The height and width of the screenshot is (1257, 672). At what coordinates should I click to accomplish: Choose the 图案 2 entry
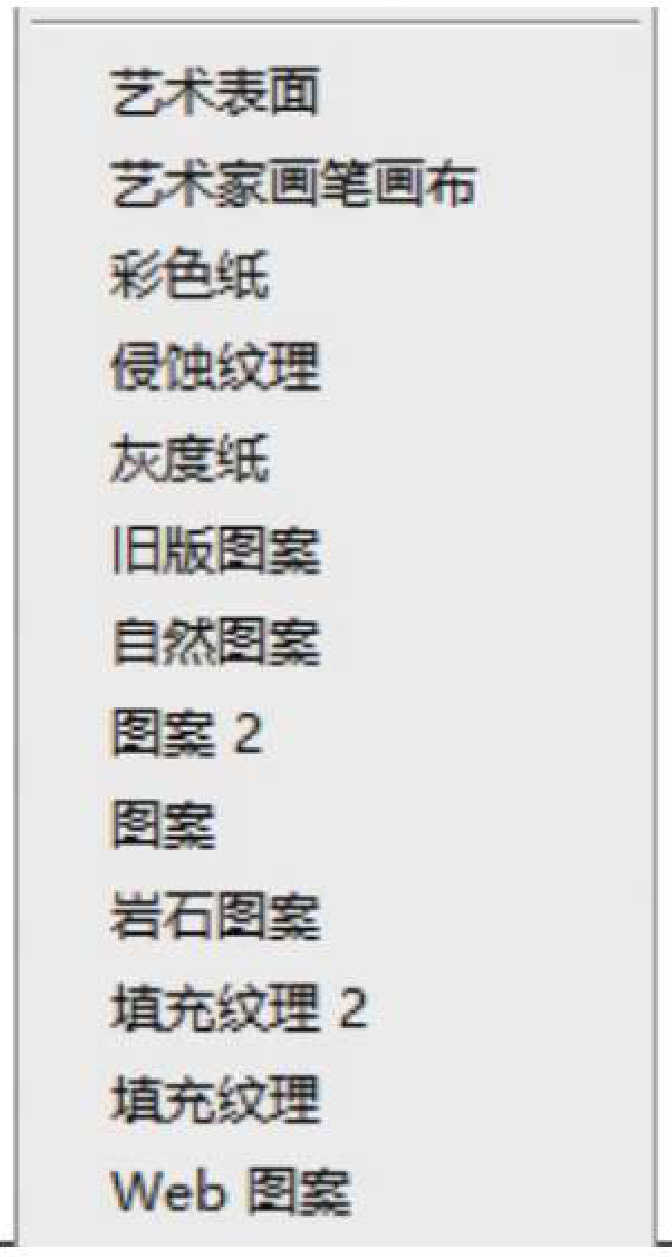coord(185,737)
